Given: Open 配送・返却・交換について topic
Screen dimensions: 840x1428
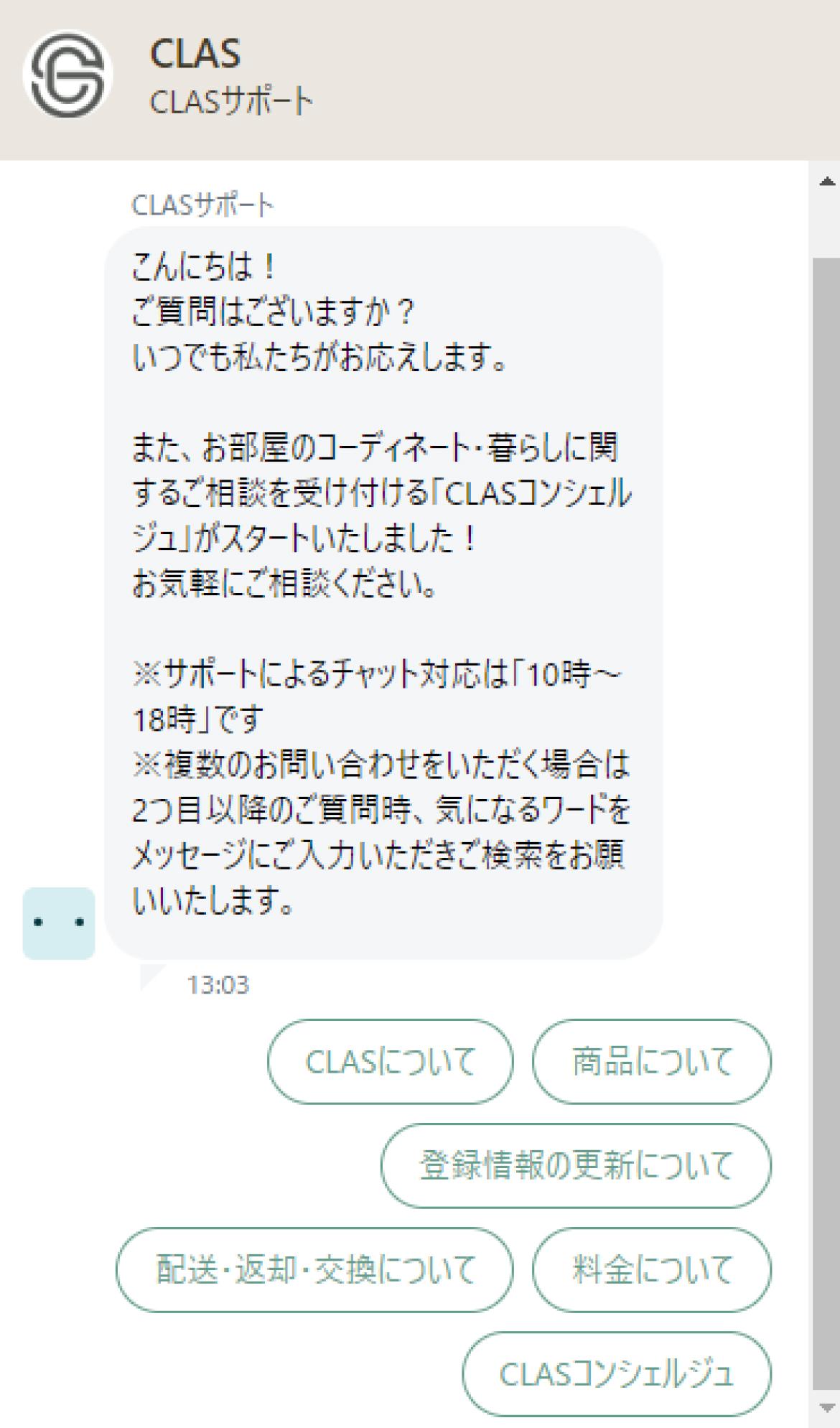Looking at the screenshot, I should click(x=314, y=1269).
